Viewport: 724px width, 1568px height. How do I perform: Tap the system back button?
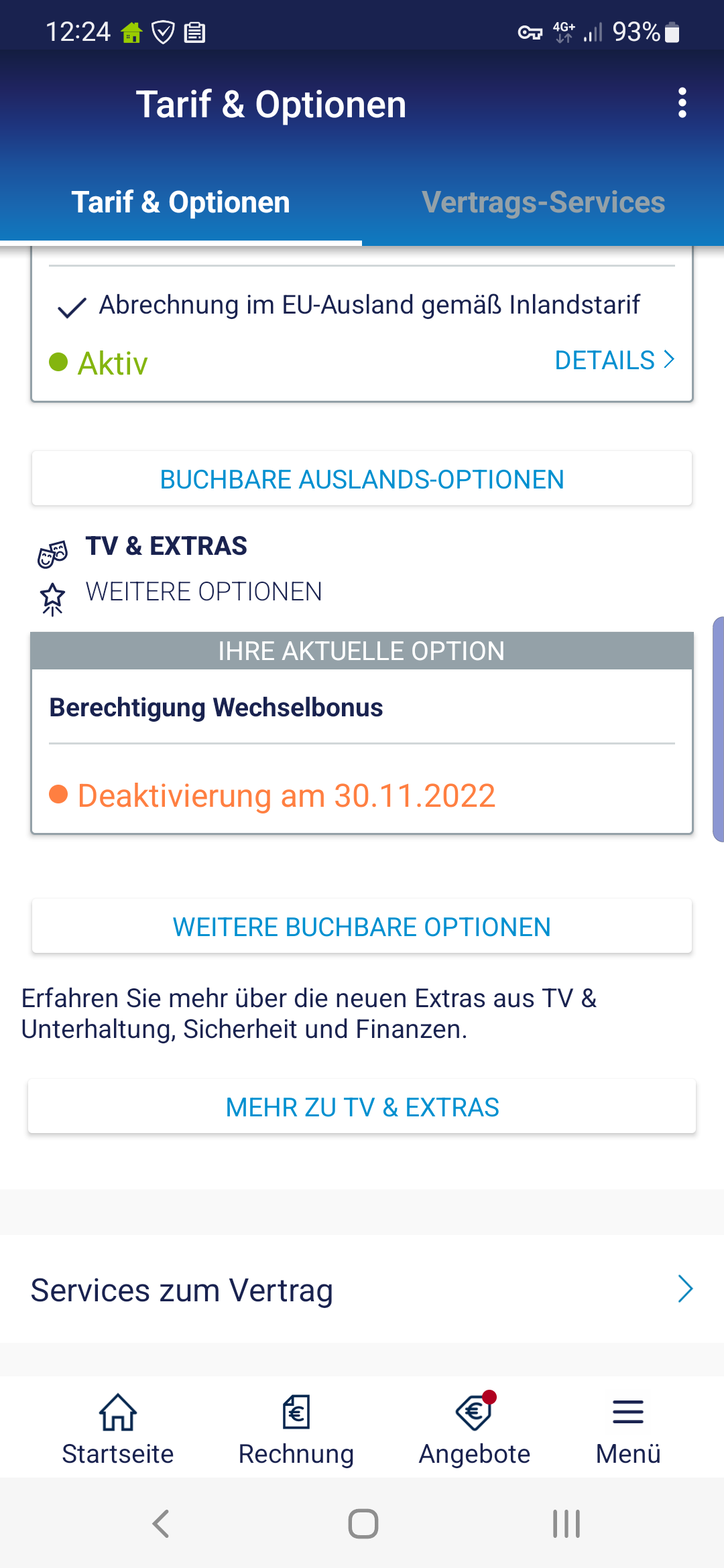[x=160, y=1524]
